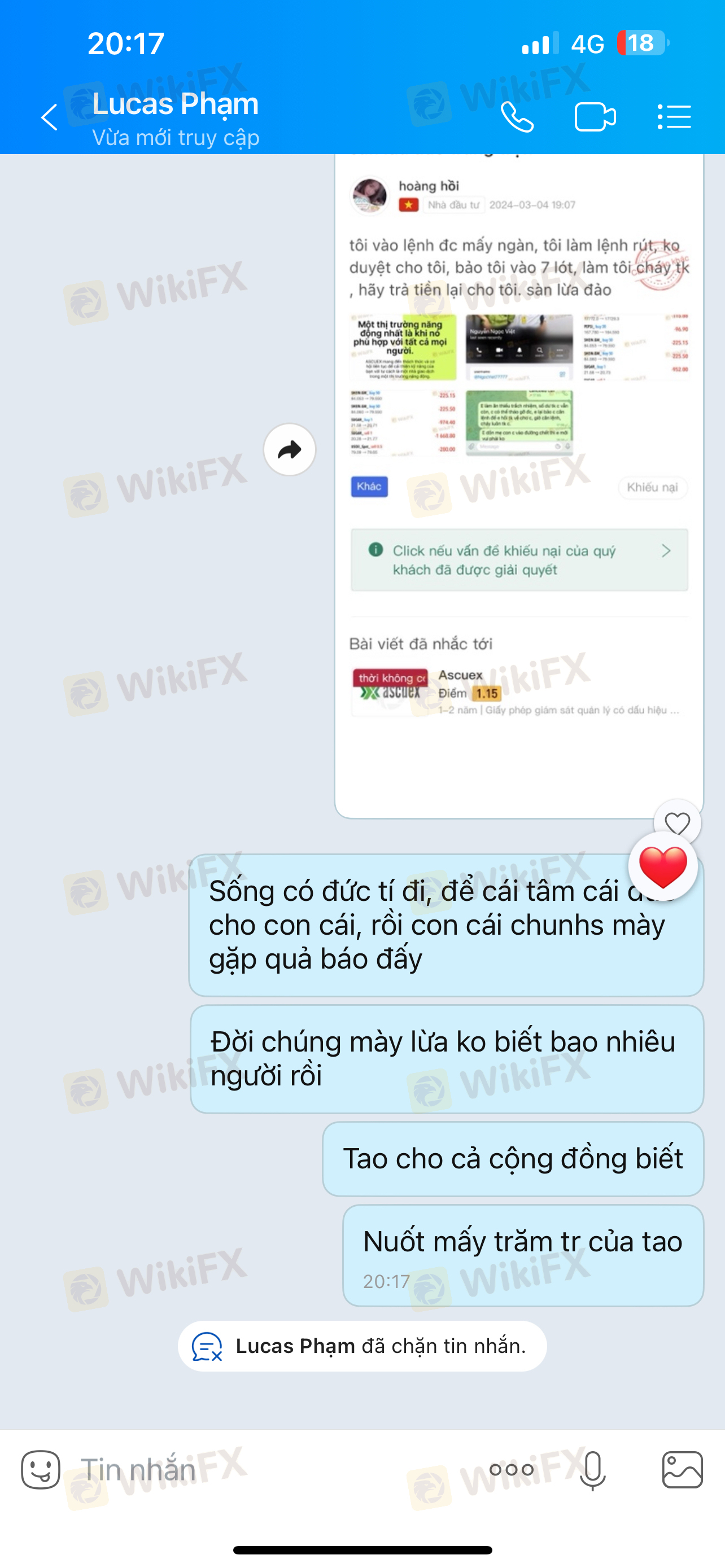Start a video call with Lucas Phạm
The image size is (725, 1568).
595,117
